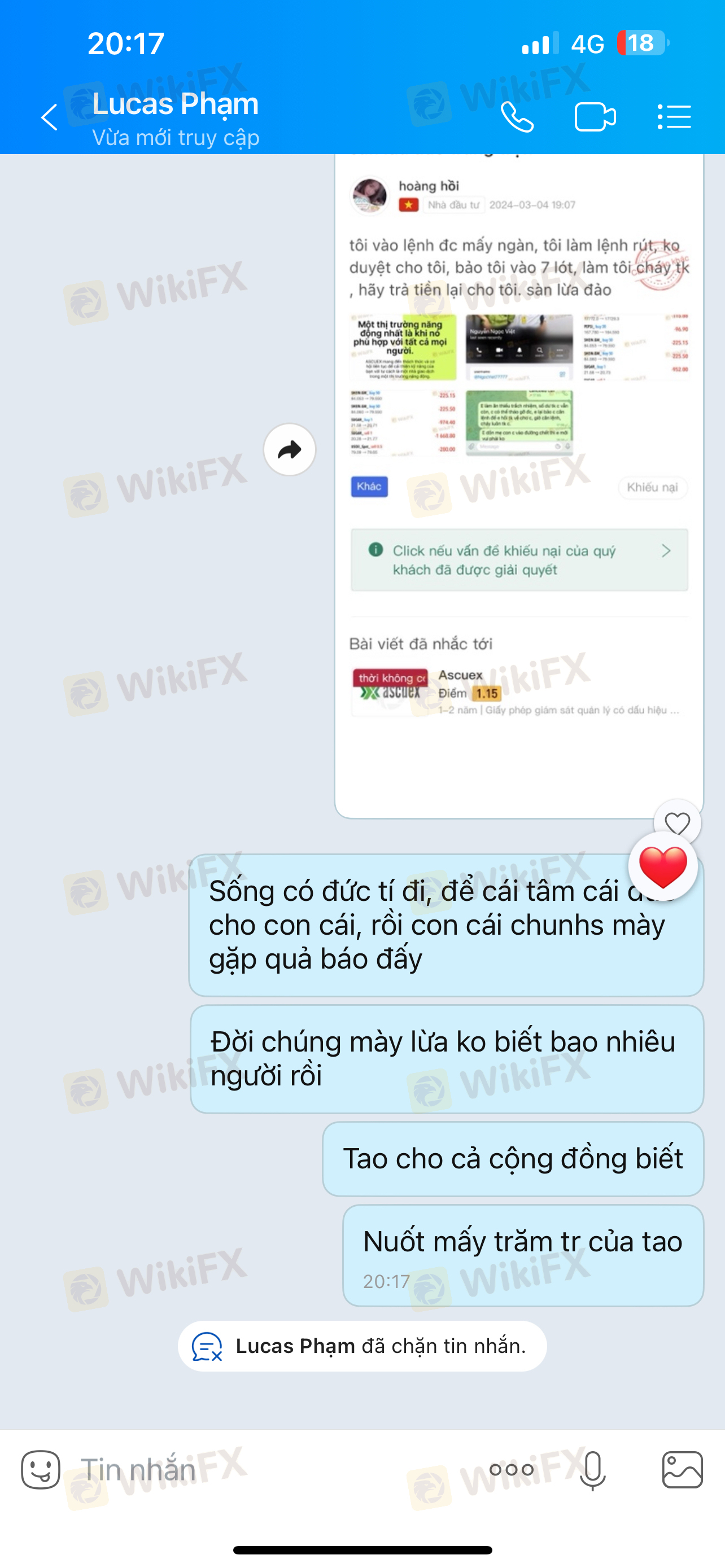Start a video call with Lucas Phạm
The image size is (725, 1568).
595,117
